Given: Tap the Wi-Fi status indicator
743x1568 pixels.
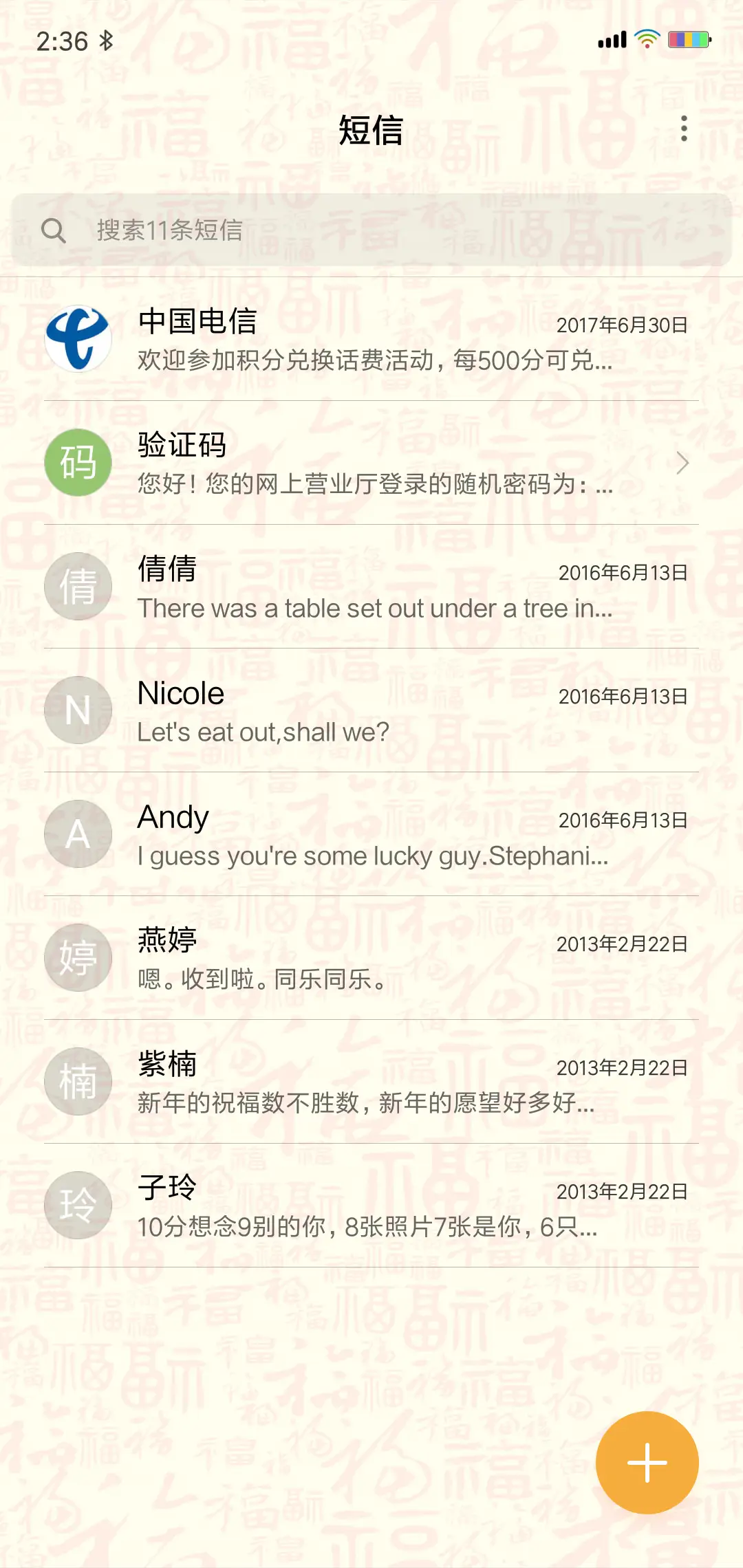Looking at the screenshot, I should (x=645, y=40).
